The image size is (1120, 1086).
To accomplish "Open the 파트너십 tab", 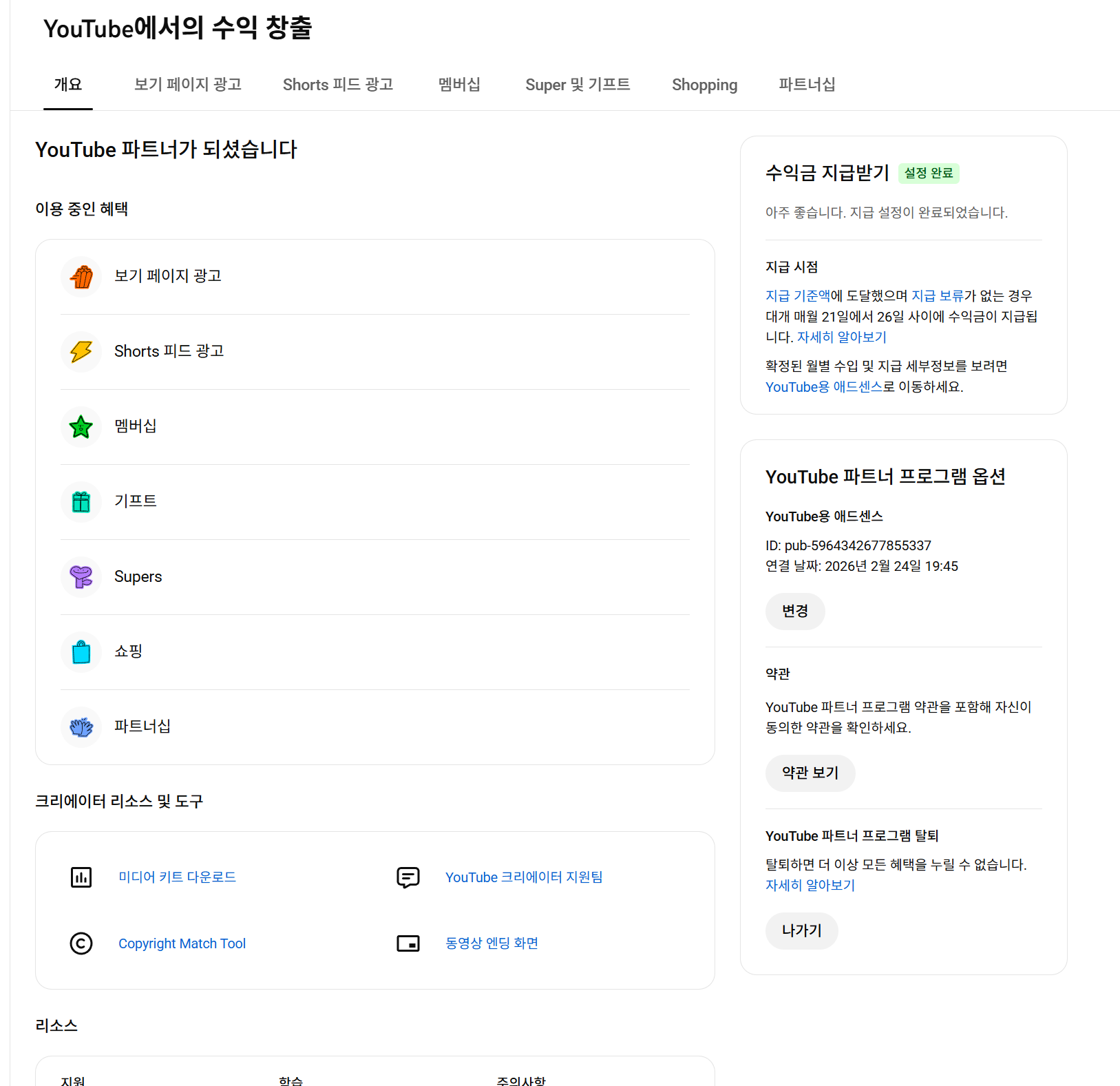I will (807, 85).
